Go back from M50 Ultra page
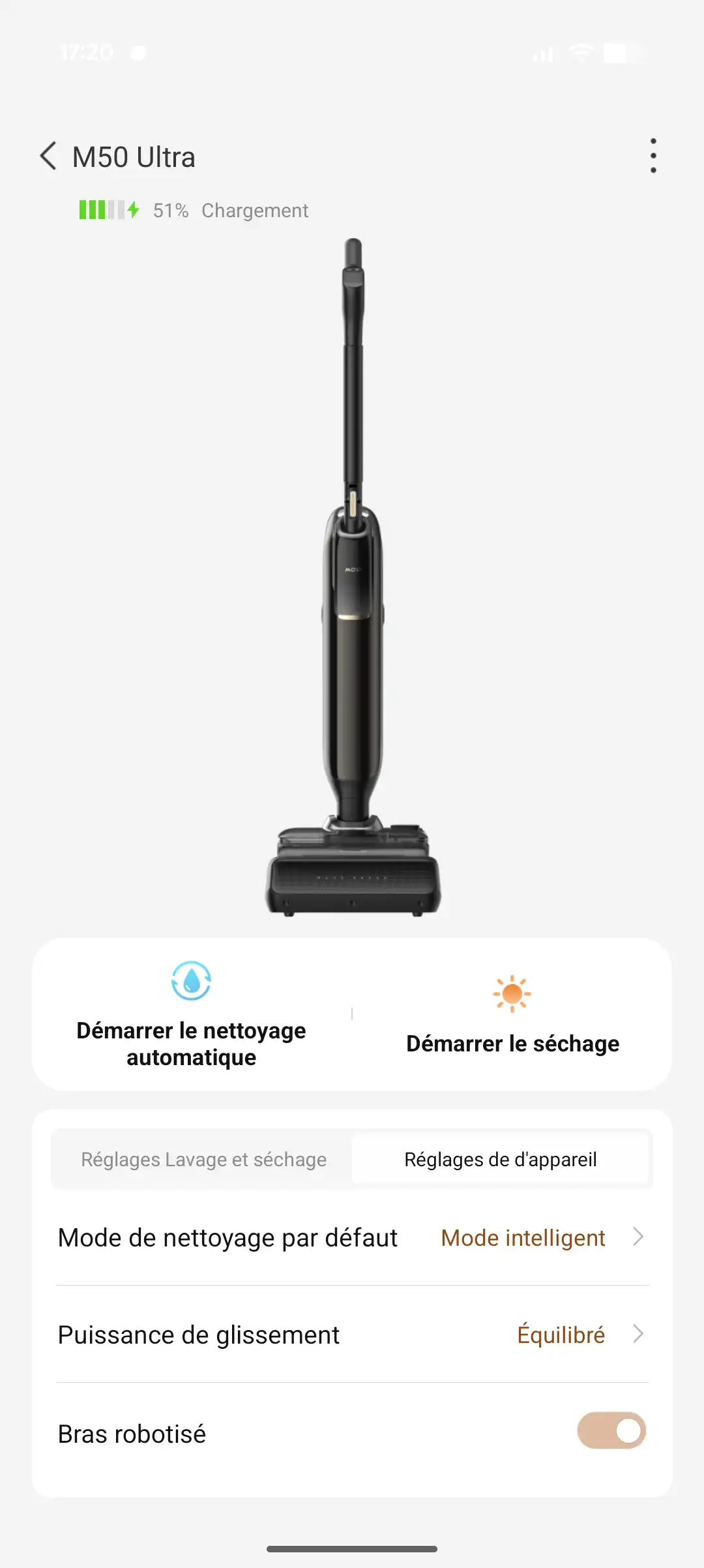The image size is (704, 1568). (x=49, y=157)
